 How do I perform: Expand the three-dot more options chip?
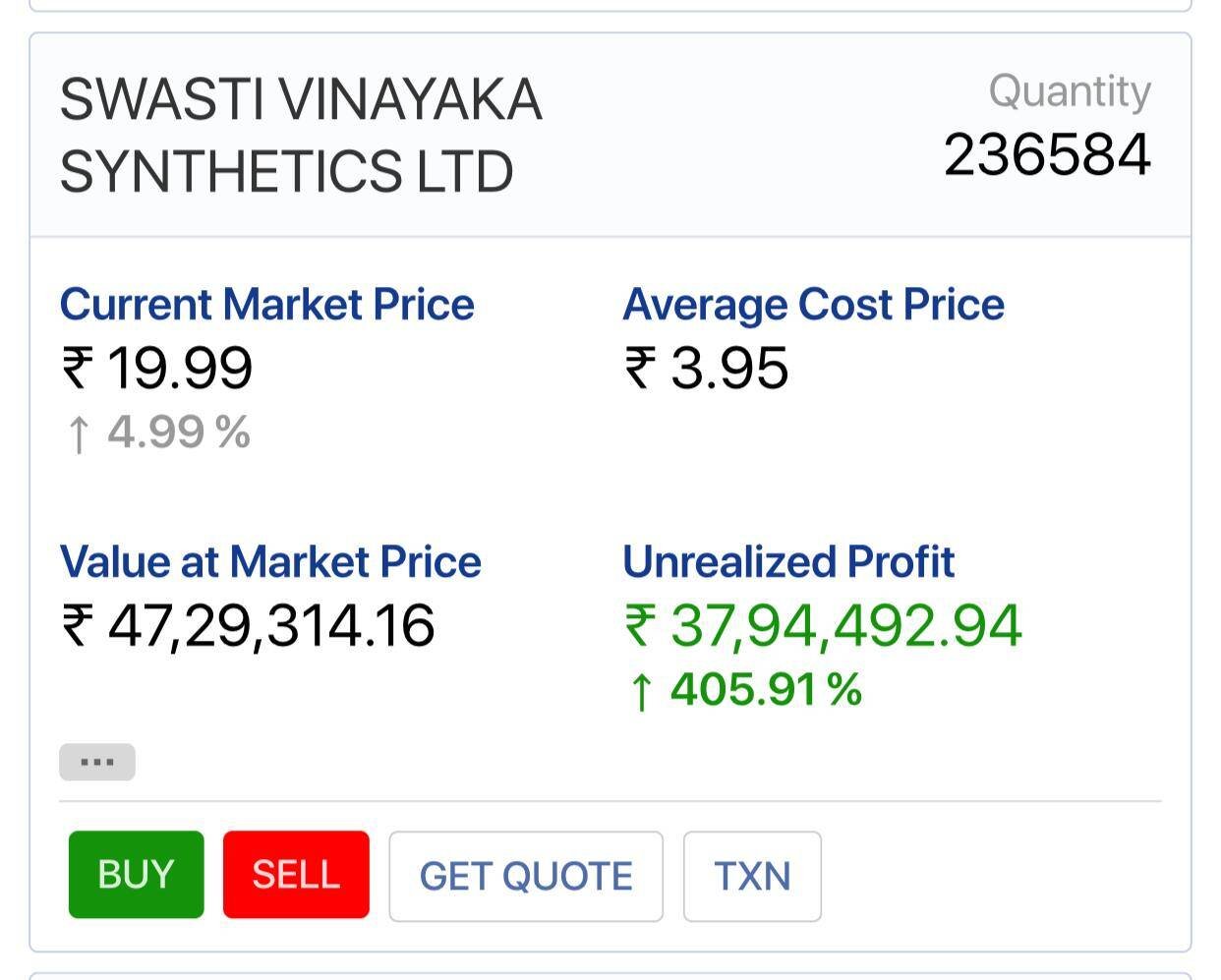pos(97,763)
